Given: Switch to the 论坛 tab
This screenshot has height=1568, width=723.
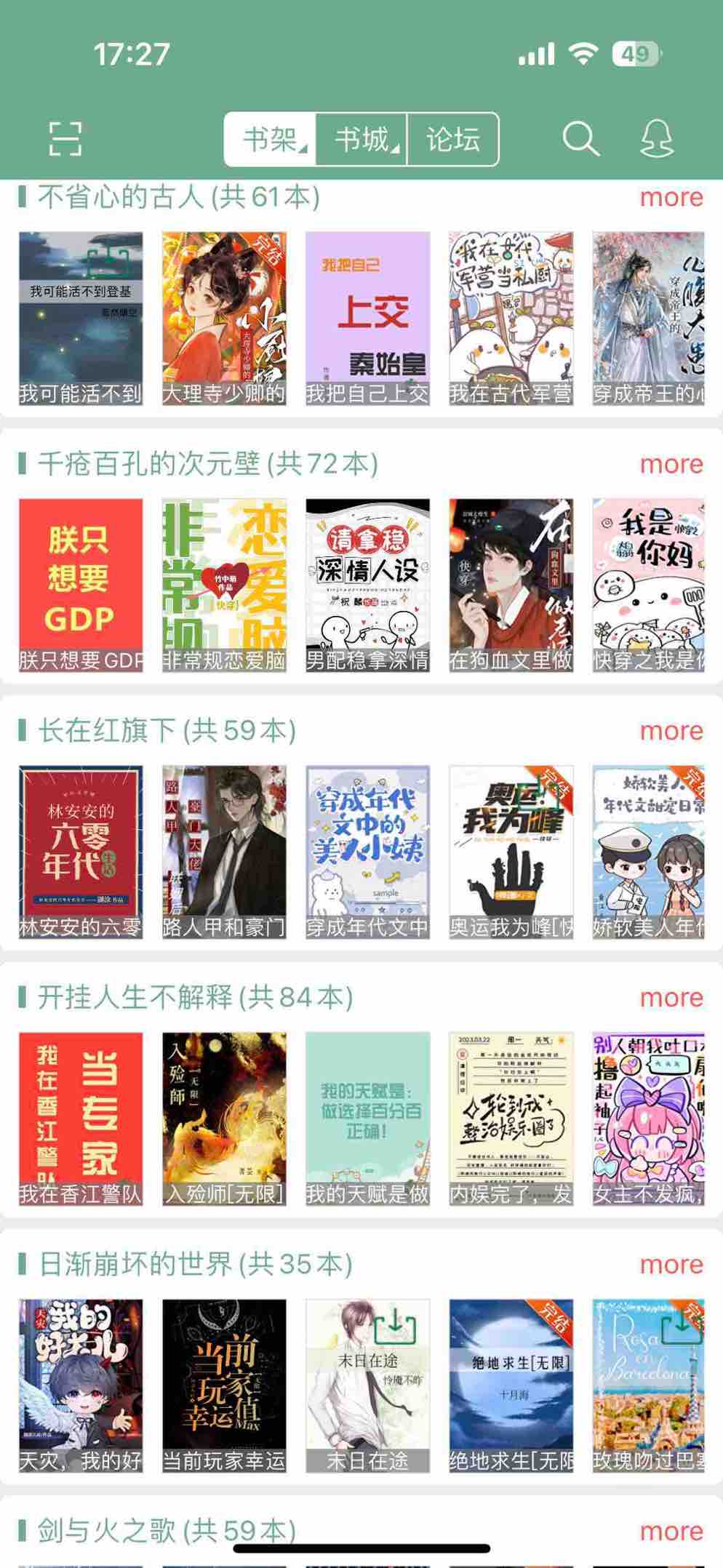Looking at the screenshot, I should (x=452, y=139).
